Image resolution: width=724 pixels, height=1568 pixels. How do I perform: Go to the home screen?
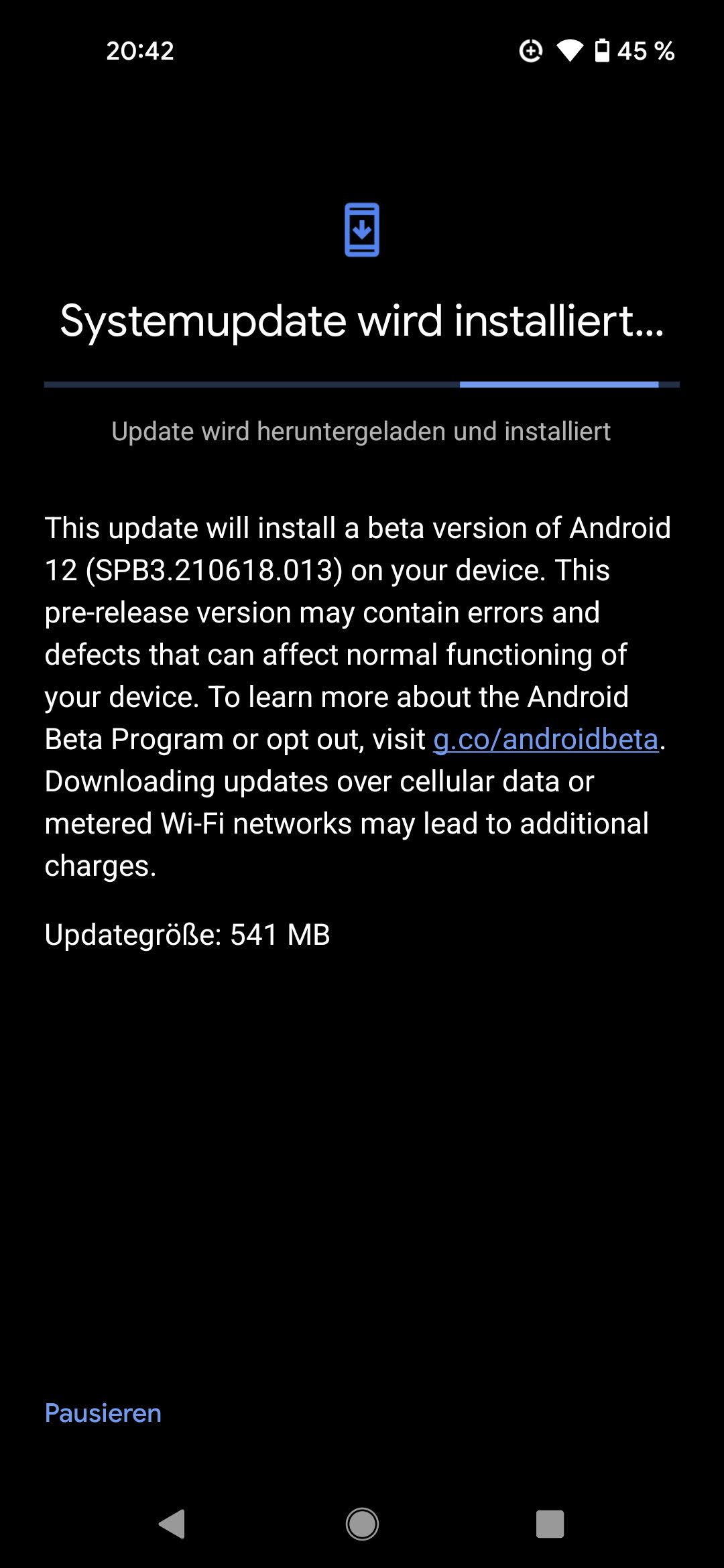pyautogui.click(x=362, y=1524)
